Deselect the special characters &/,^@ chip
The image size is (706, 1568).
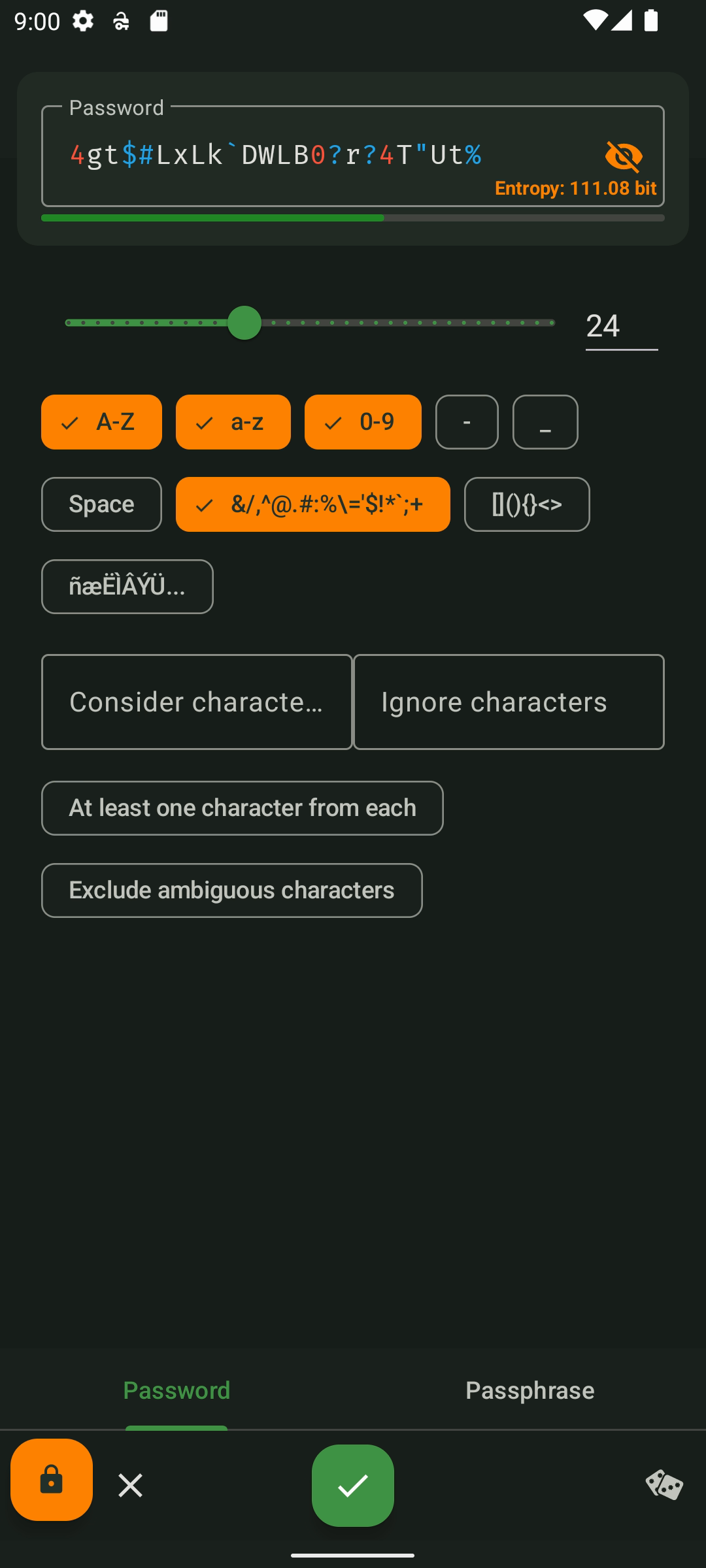click(x=312, y=504)
